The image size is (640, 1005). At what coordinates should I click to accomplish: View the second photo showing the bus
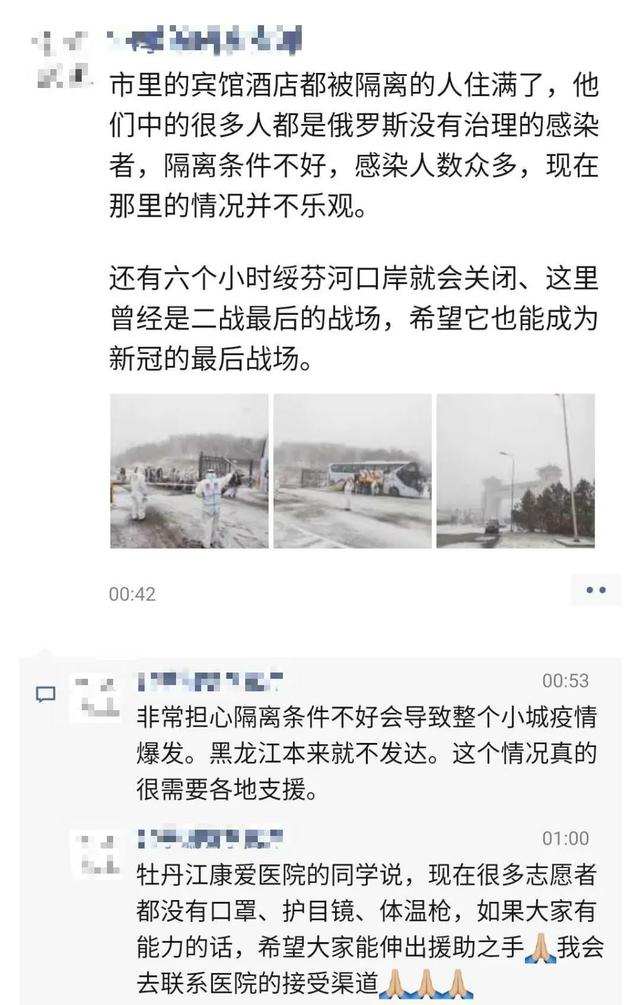pyautogui.click(x=351, y=470)
